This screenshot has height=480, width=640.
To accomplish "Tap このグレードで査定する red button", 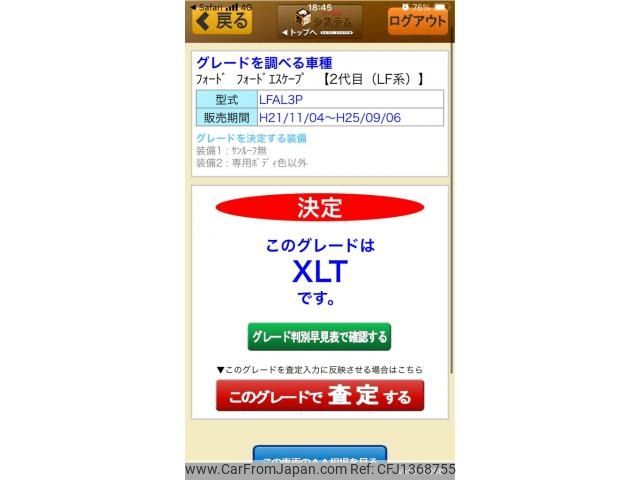I will tap(319, 396).
